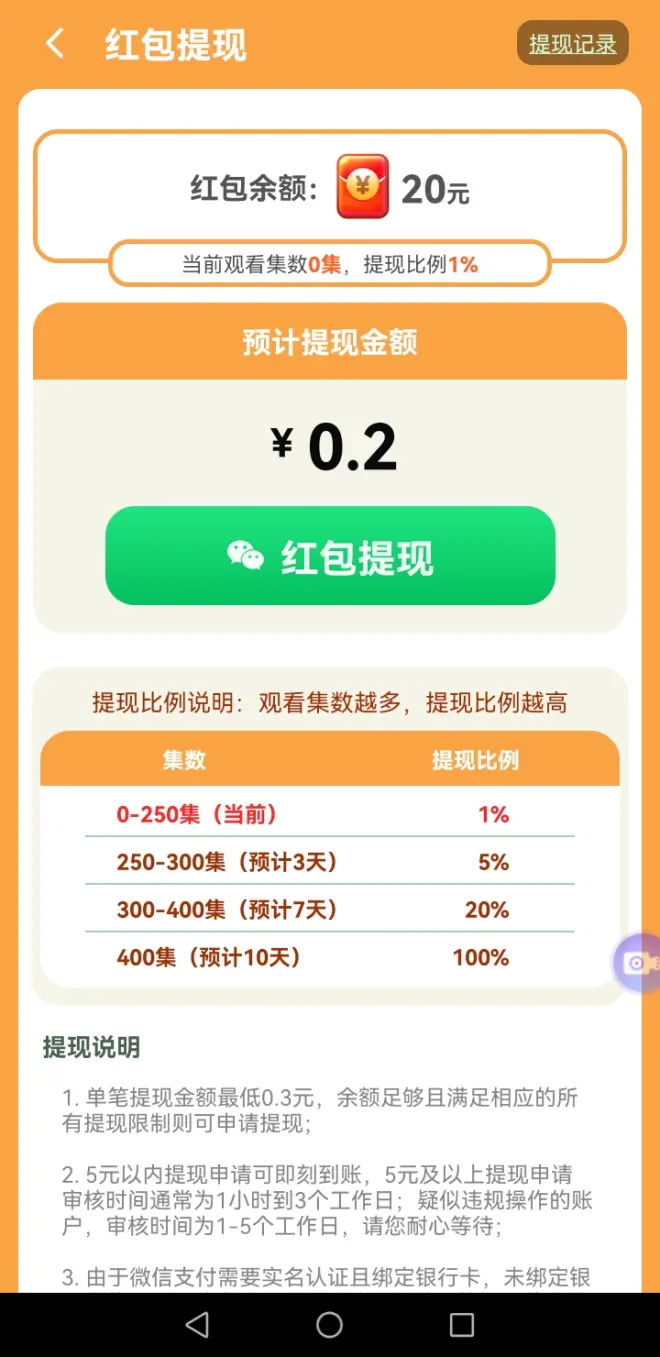Open the floating camera icon at the edge
The height and width of the screenshot is (1357, 660).
[x=638, y=962]
